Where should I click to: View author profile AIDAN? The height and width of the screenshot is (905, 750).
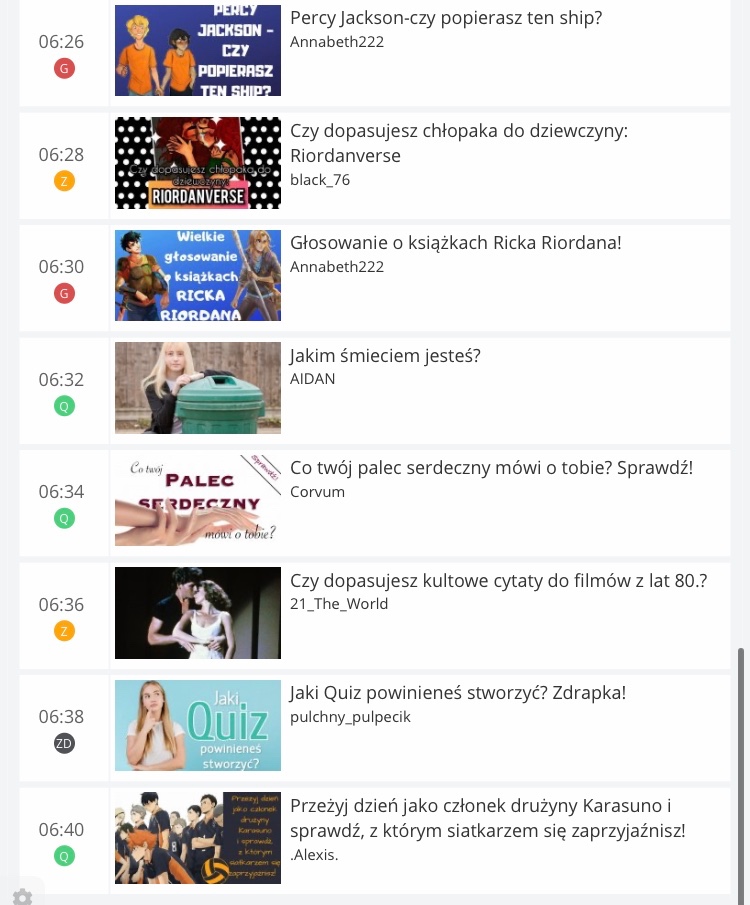[312, 379]
